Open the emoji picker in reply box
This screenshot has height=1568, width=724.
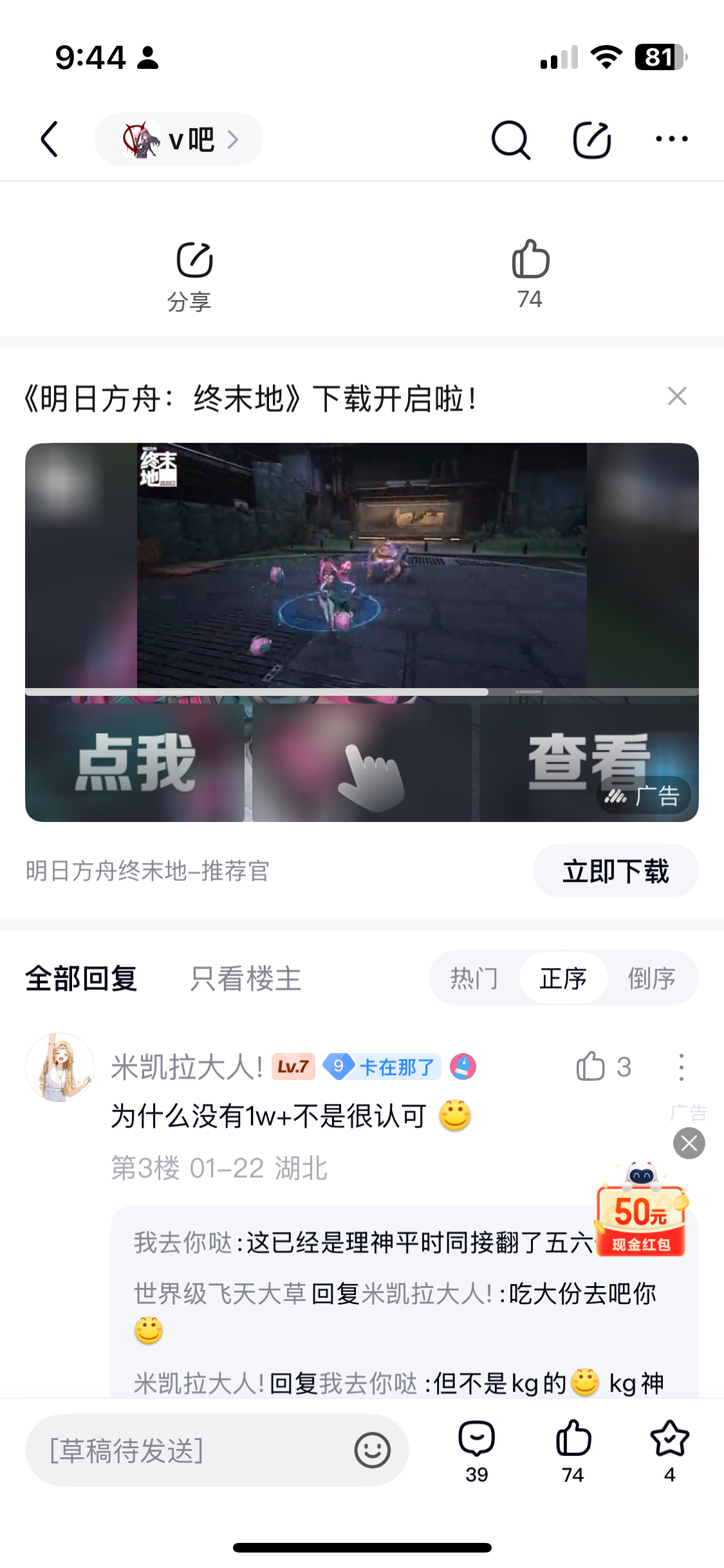coord(372,1450)
